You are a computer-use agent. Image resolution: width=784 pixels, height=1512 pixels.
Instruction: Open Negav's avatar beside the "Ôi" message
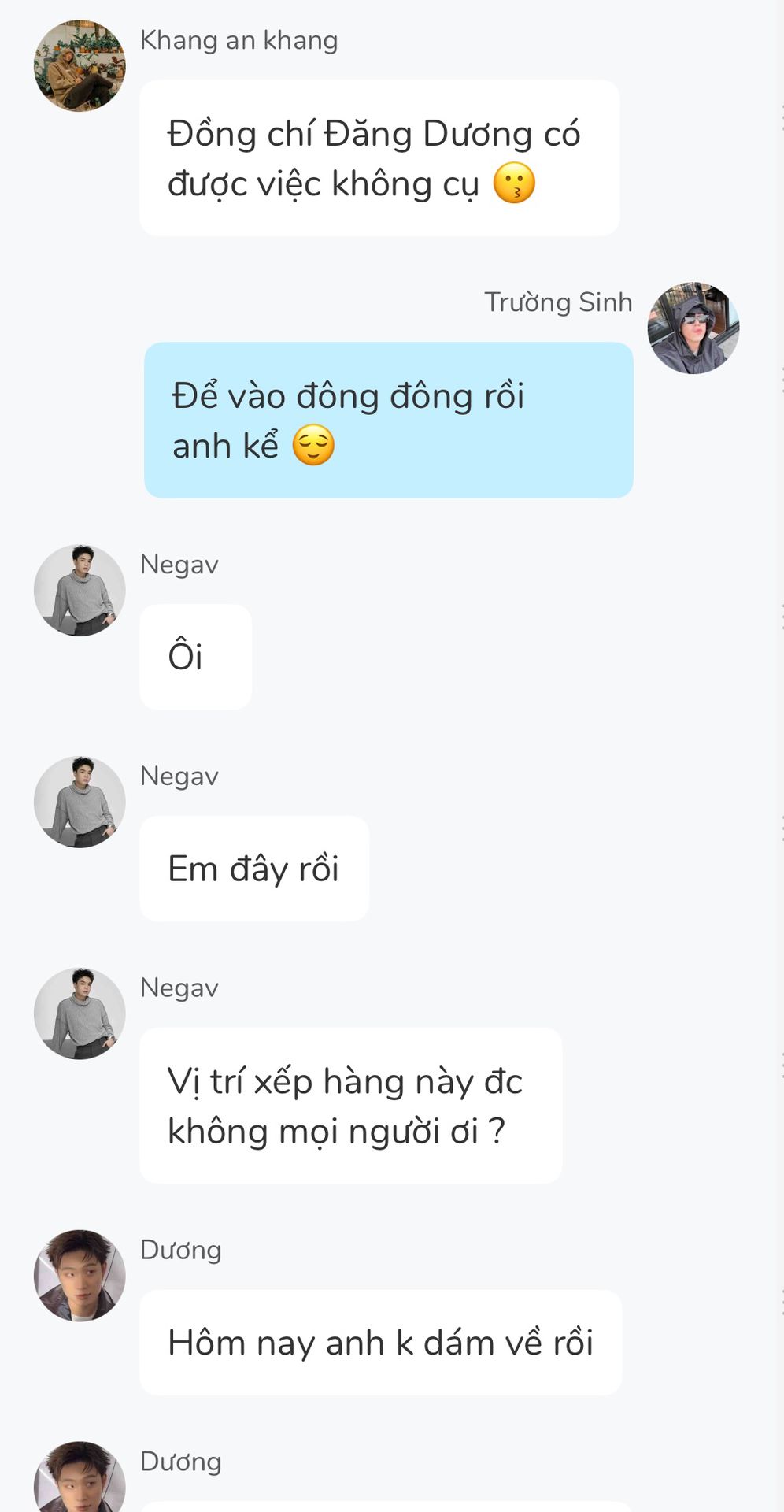[80, 591]
